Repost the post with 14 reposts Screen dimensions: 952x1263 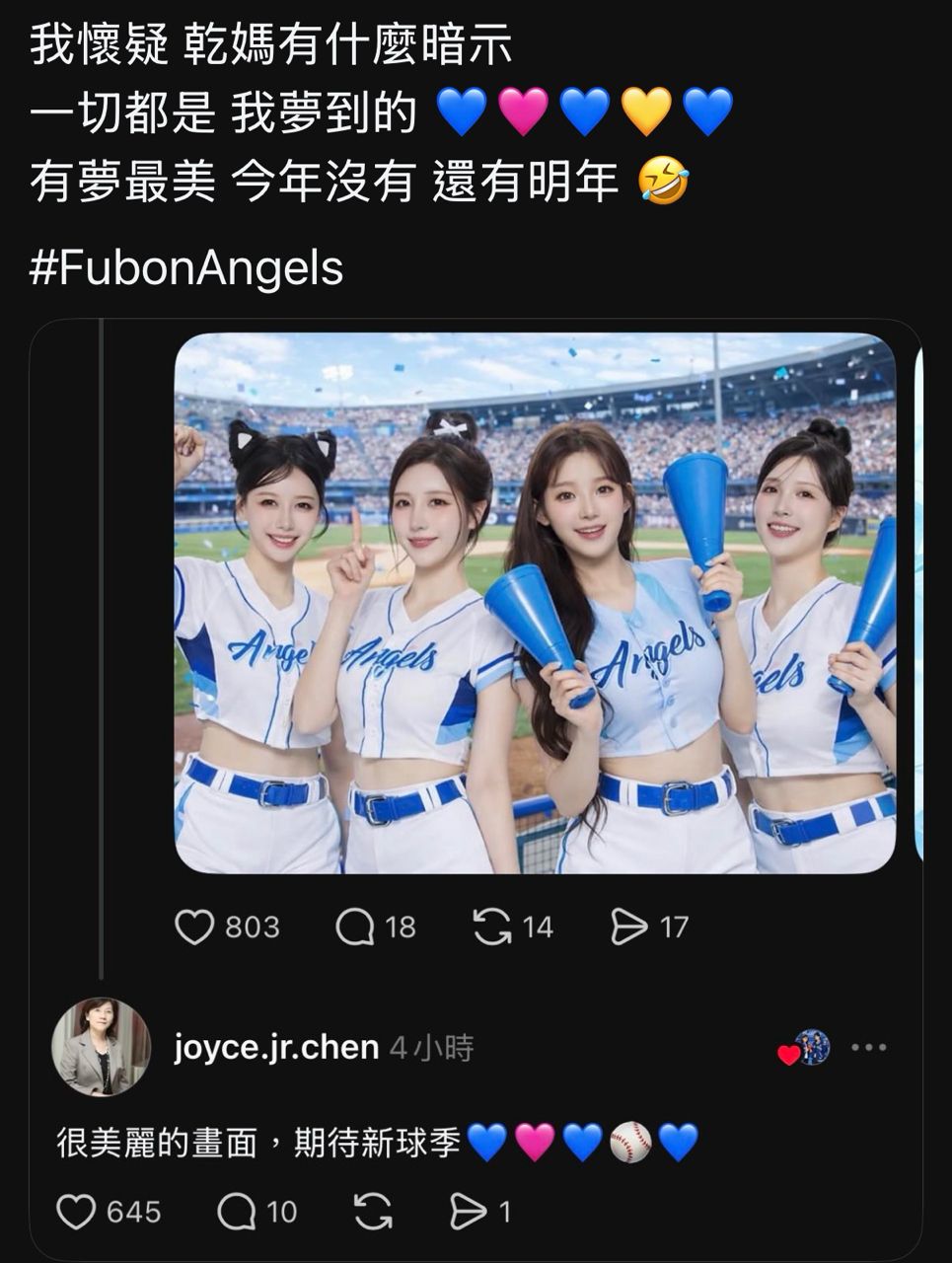492,927
